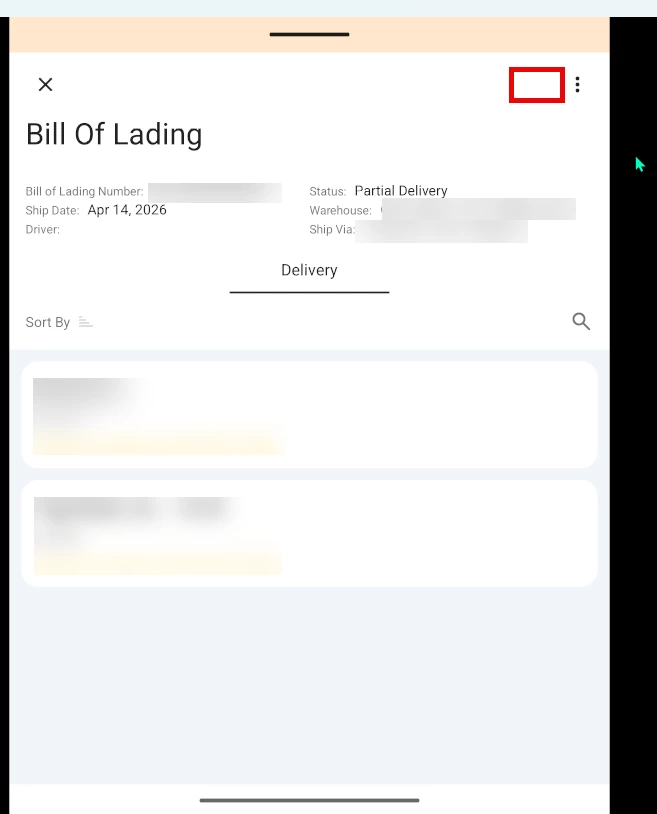Open the three-dot overflow menu
657x814 pixels.
(x=577, y=85)
